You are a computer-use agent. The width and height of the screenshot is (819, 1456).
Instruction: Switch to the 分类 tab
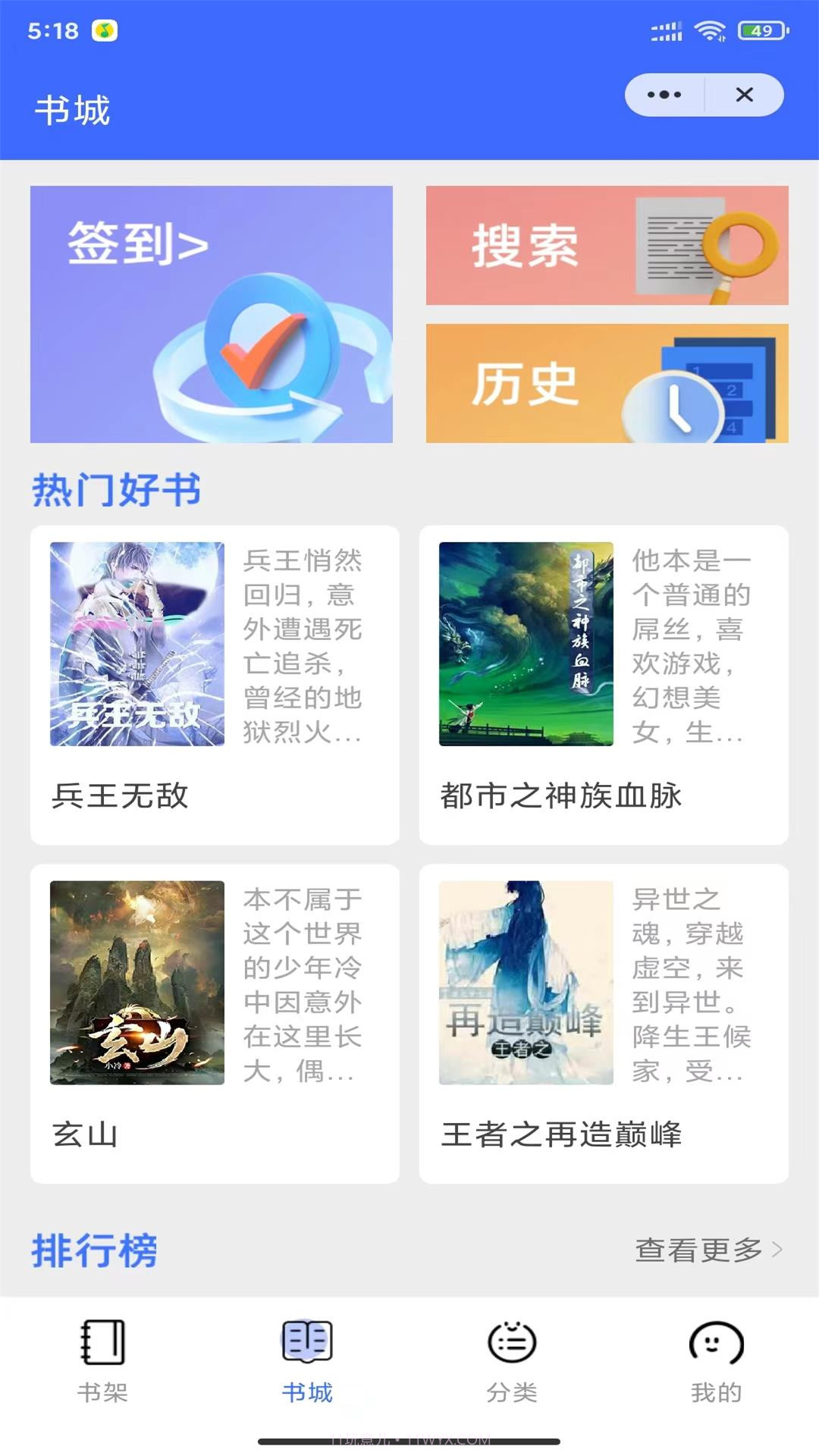click(x=510, y=1365)
